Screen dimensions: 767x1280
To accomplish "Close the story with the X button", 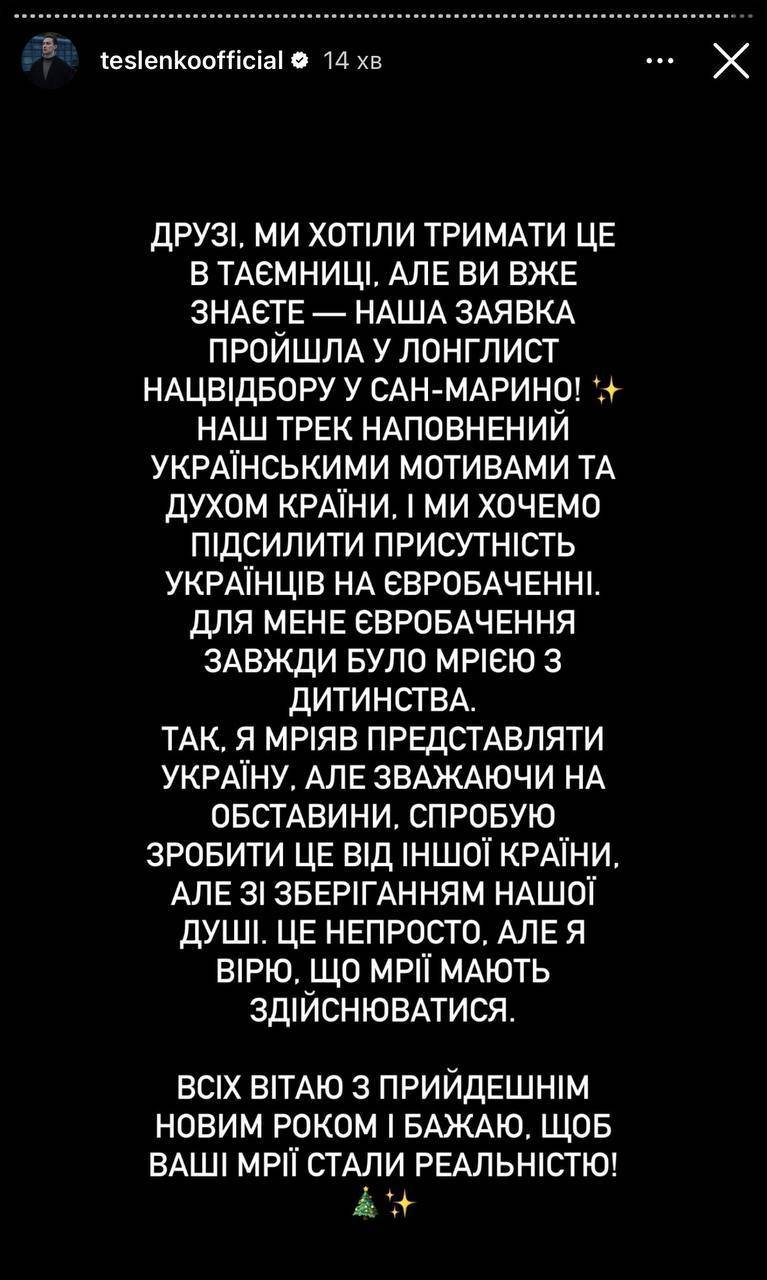I will click(730, 62).
